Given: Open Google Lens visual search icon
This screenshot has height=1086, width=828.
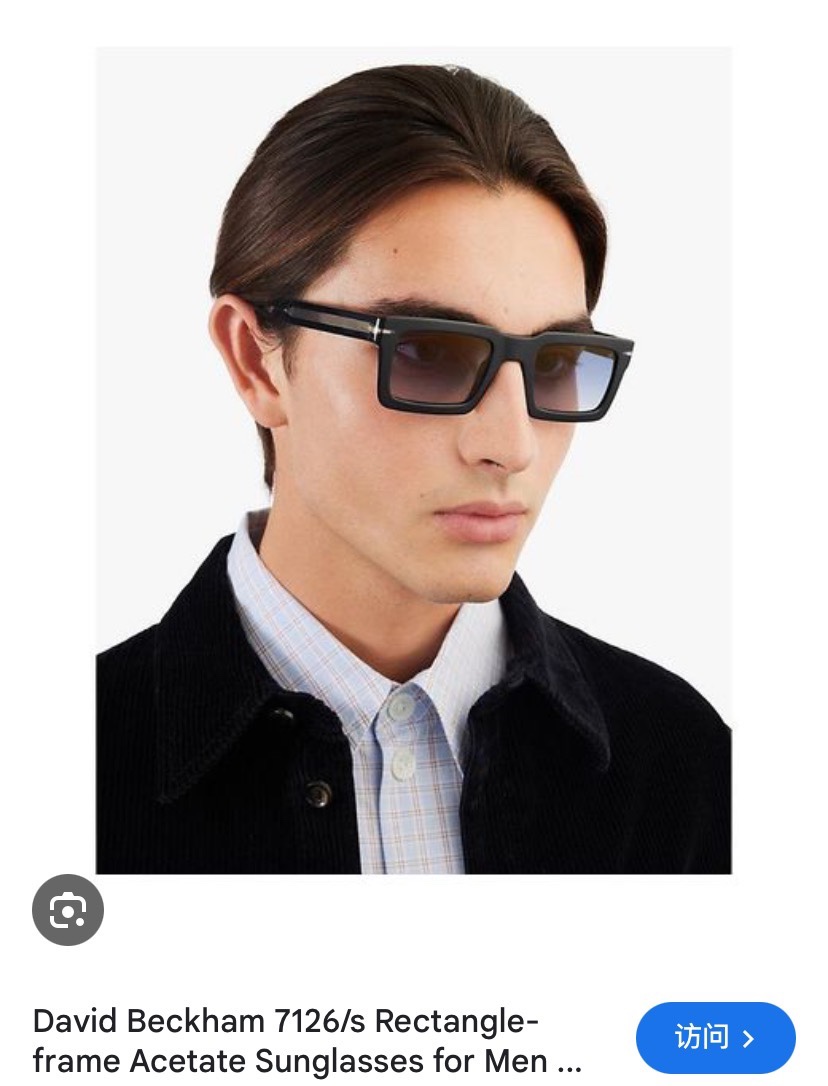Looking at the screenshot, I should 68,909.
